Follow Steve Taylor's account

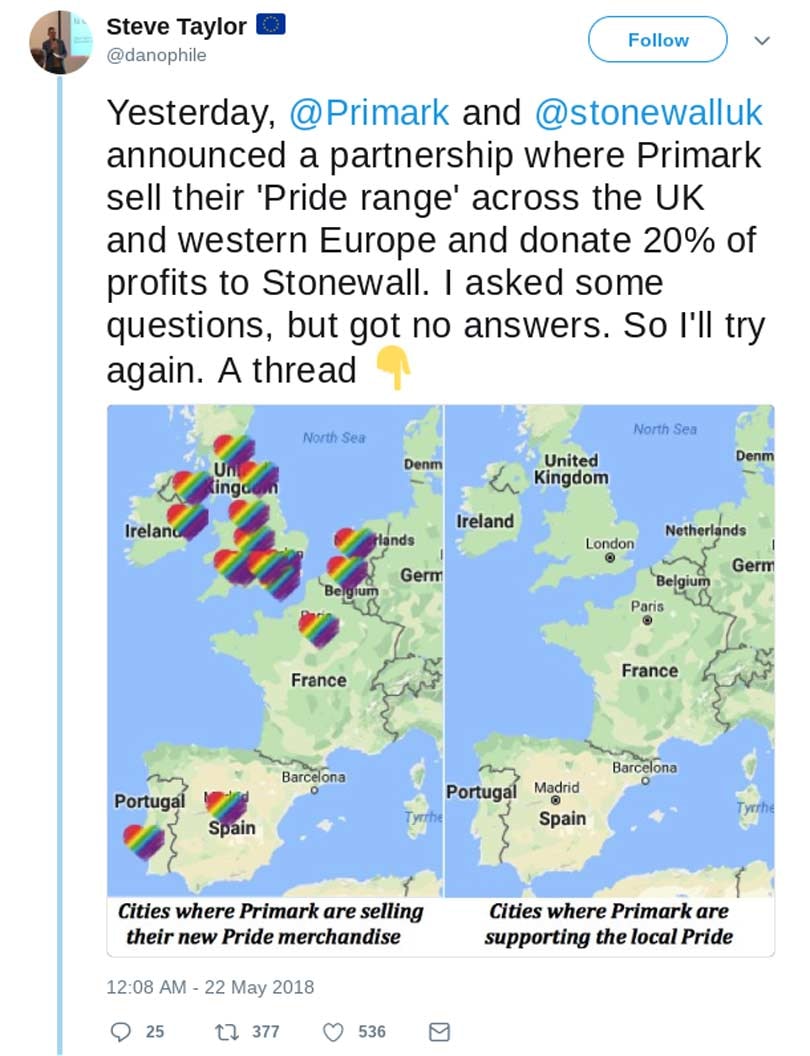coord(657,40)
